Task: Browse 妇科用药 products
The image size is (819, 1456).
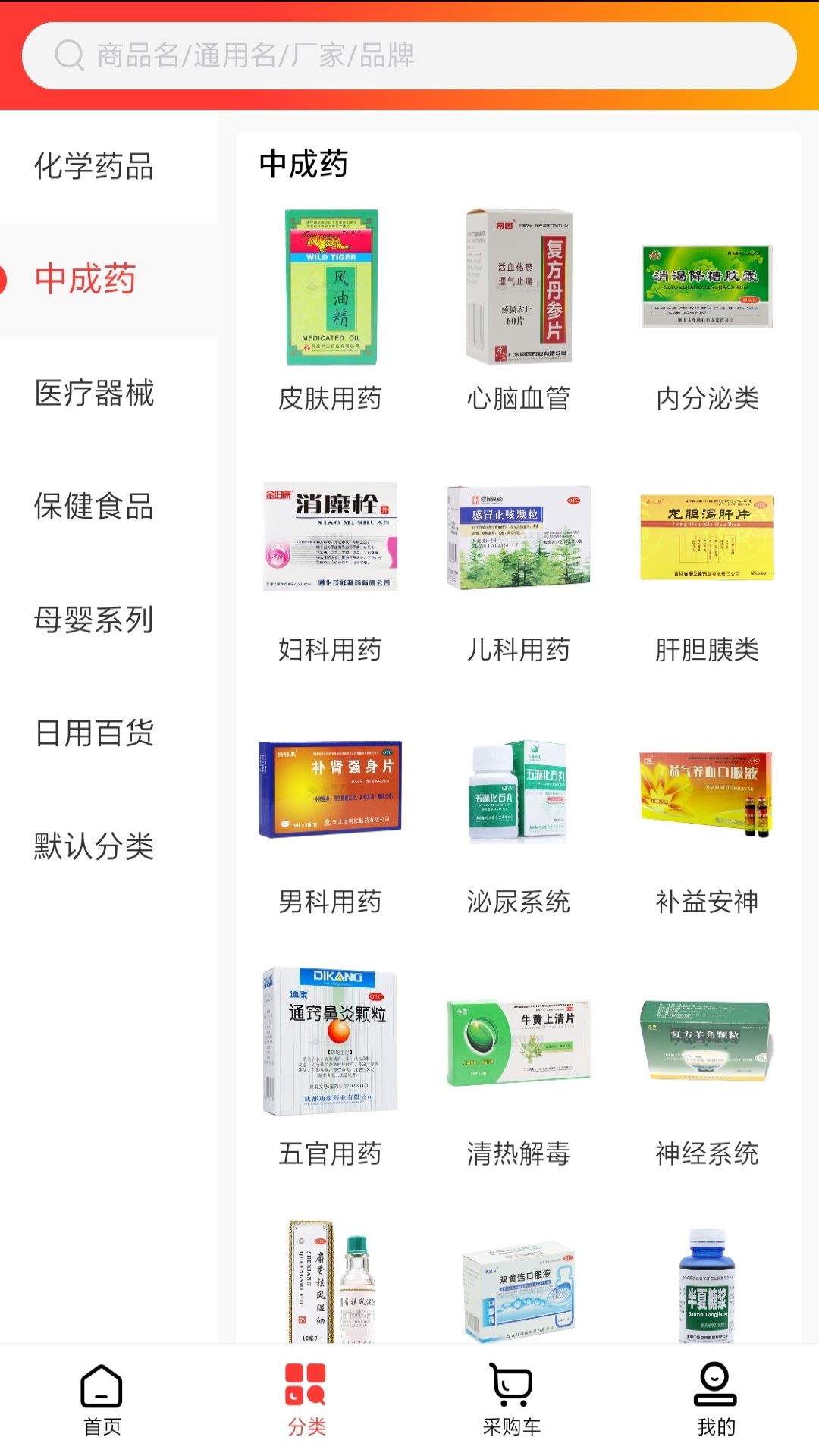Action: (330, 569)
